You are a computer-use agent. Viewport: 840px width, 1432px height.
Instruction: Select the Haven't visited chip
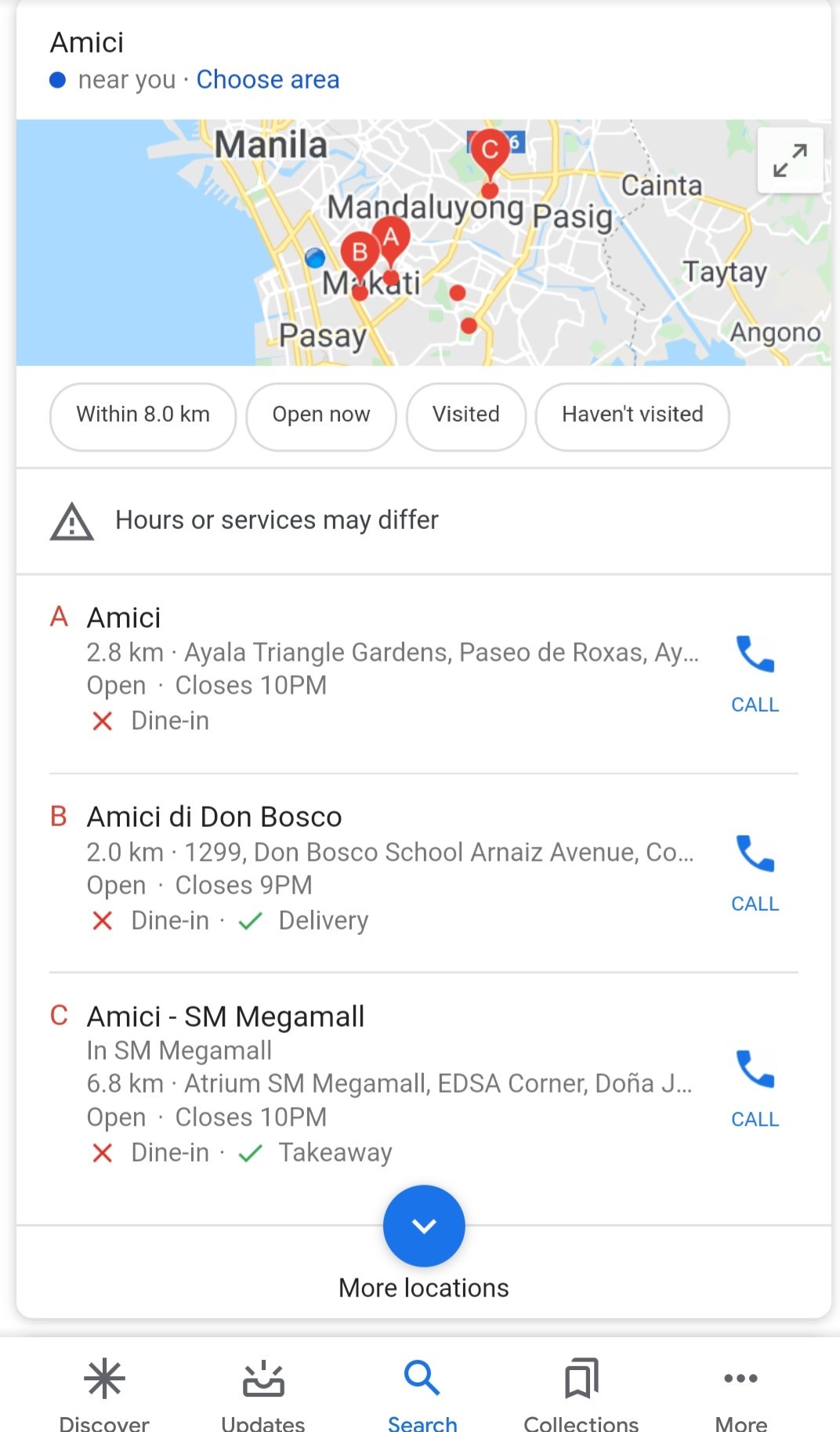[632, 415]
